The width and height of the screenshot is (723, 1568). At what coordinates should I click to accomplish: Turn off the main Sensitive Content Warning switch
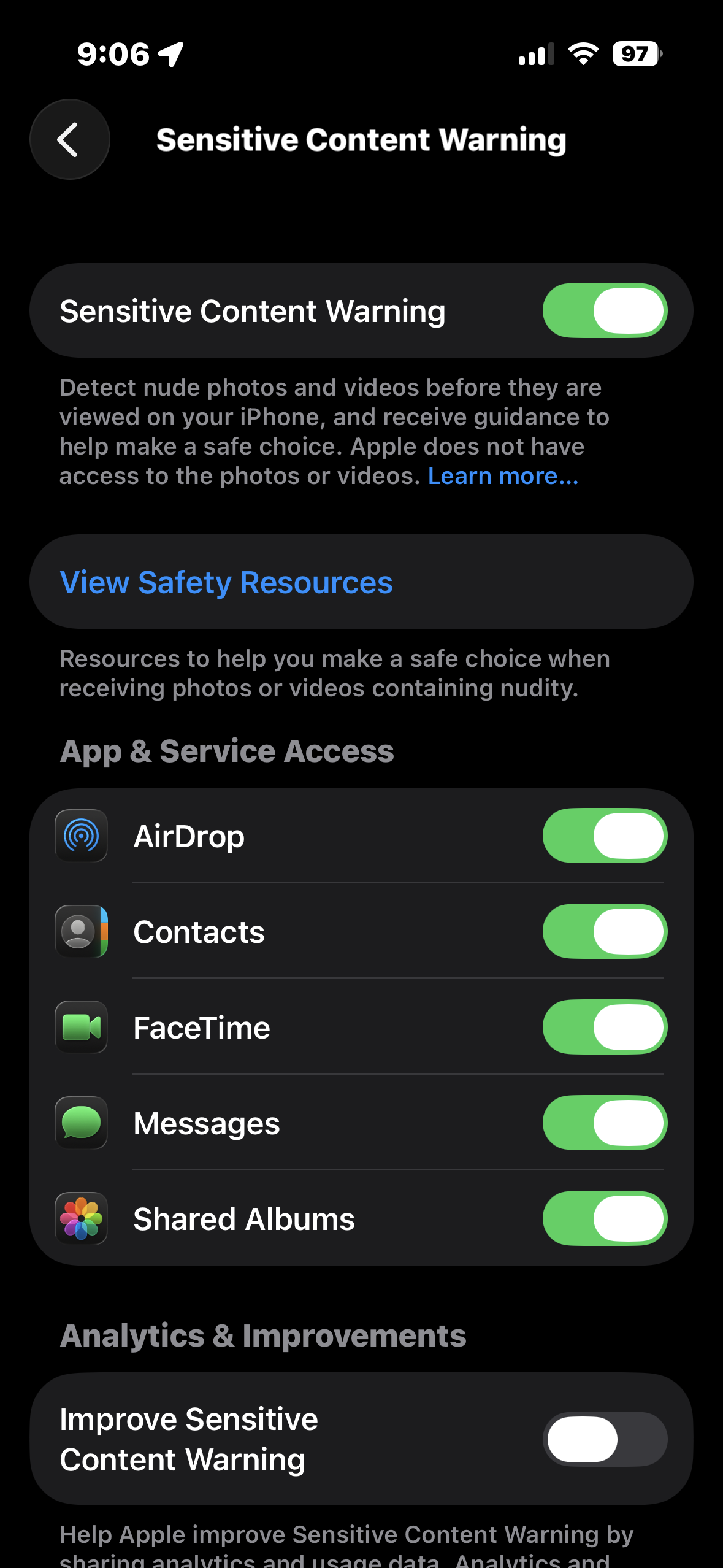point(605,310)
